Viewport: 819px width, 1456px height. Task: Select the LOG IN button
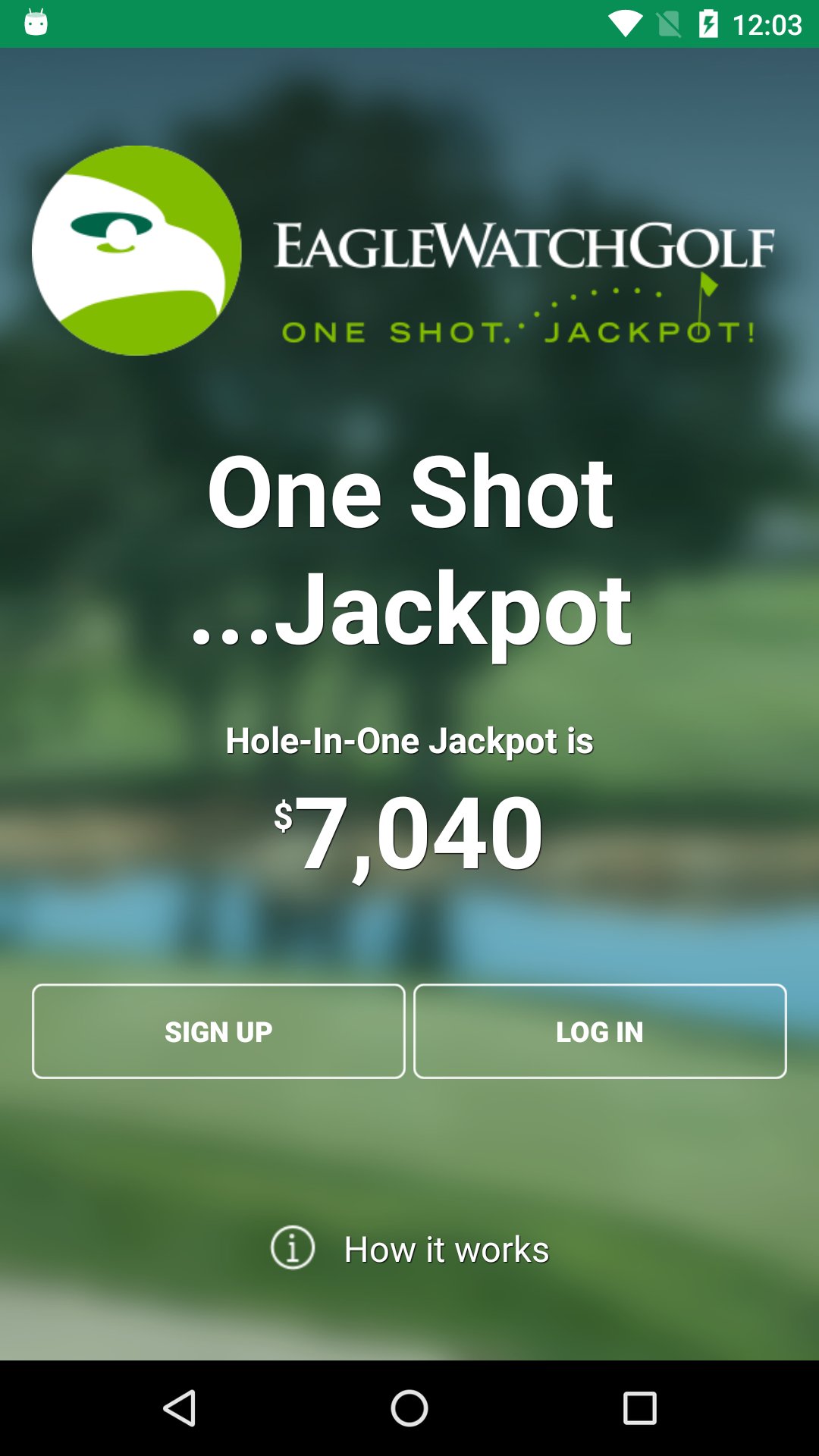600,1031
